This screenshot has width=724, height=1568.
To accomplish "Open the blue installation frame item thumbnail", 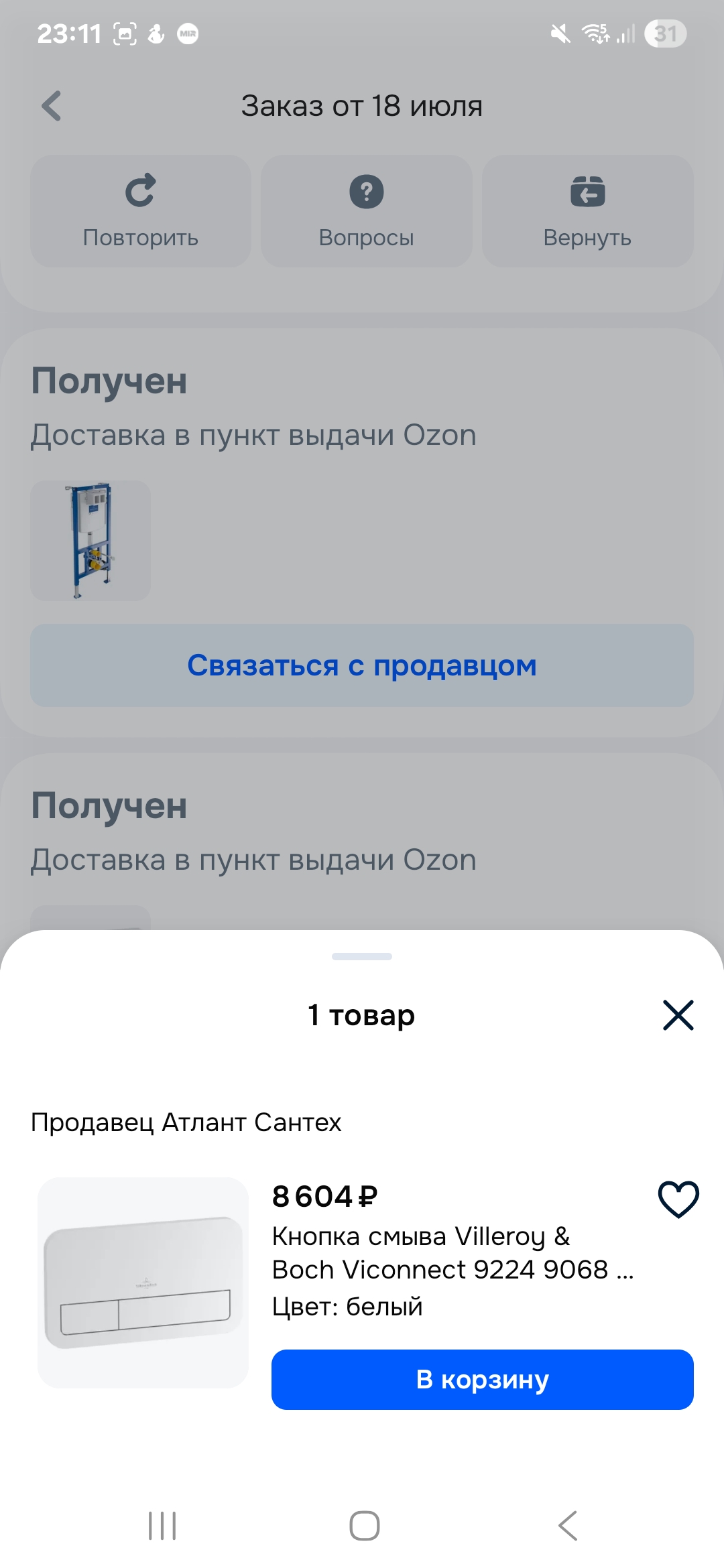I will (90, 540).
